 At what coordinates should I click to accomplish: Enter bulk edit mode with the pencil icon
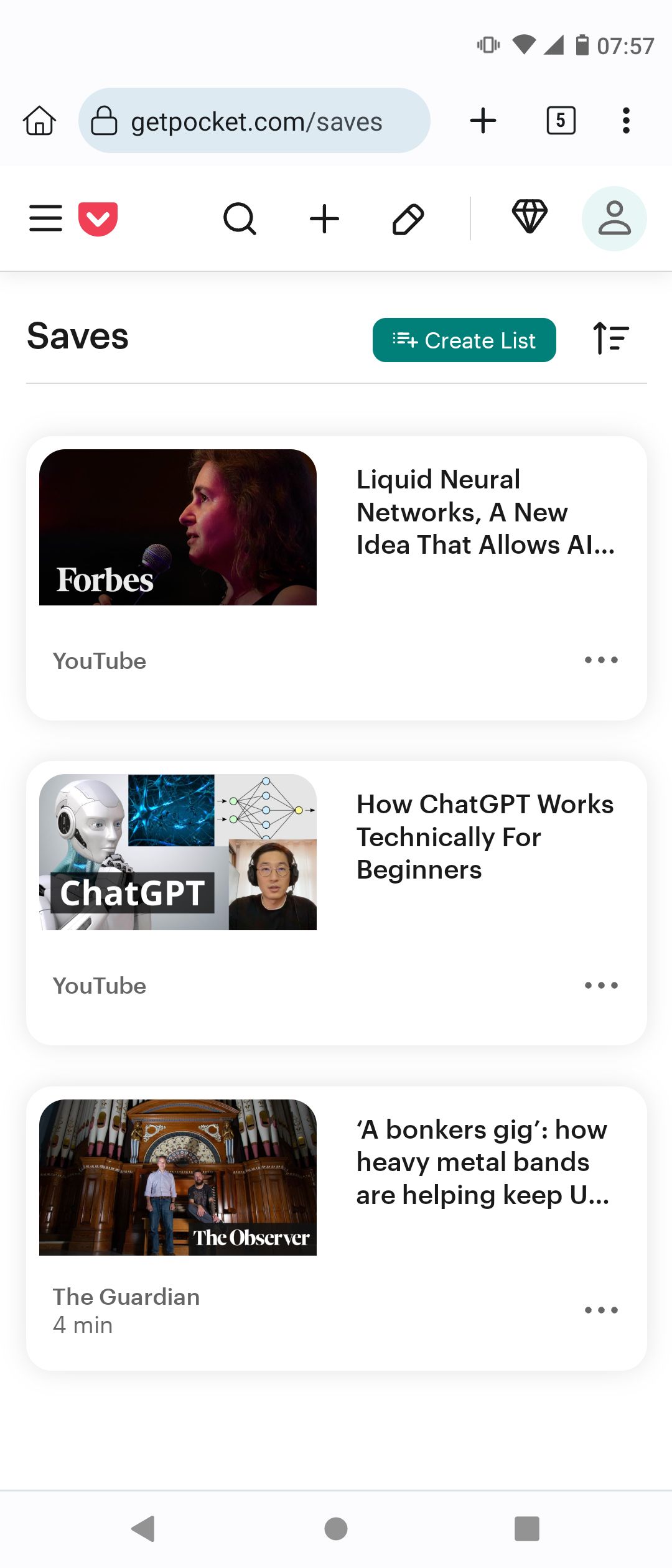click(408, 218)
